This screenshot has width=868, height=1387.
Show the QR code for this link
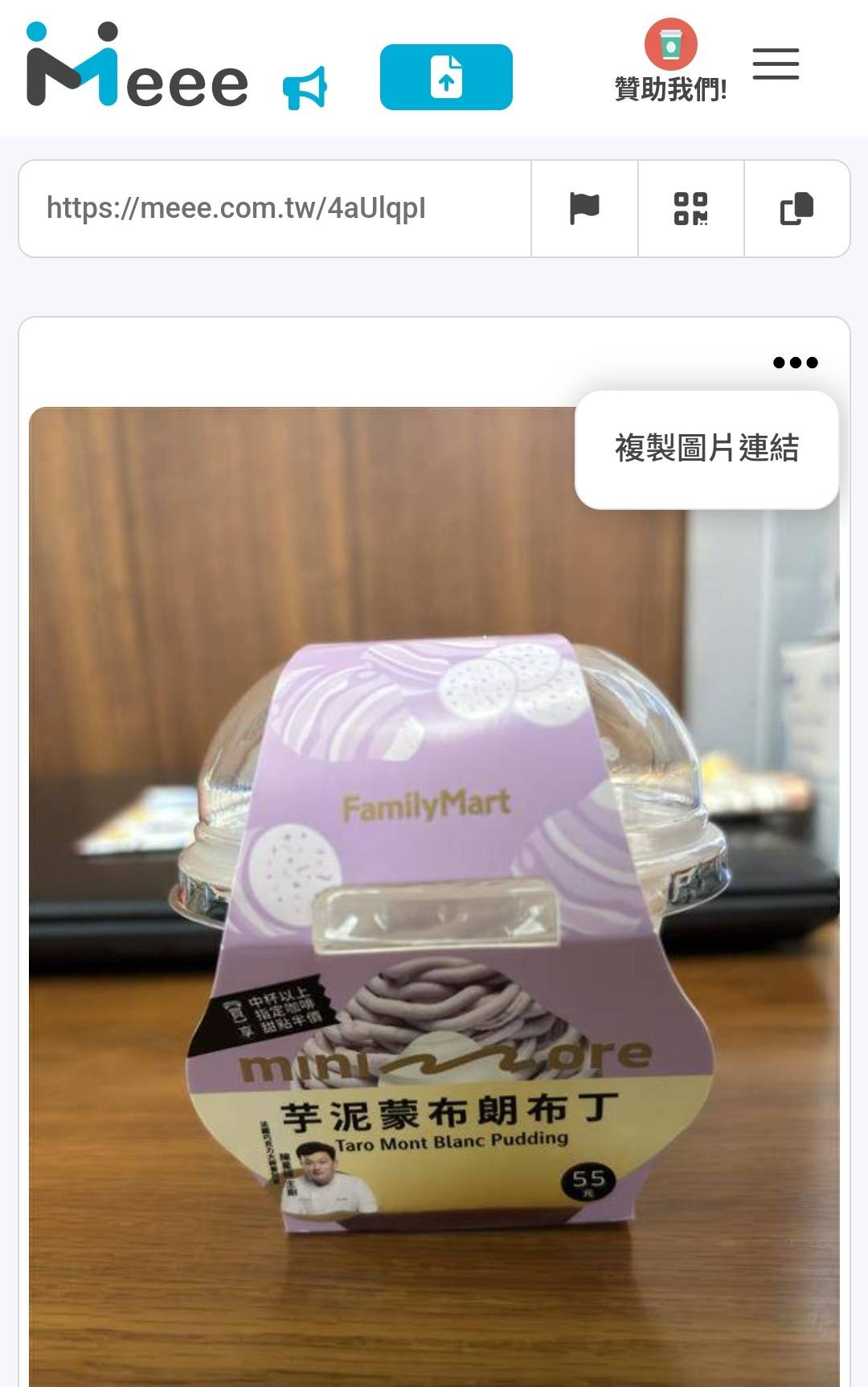pyautogui.click(x=691, y=208)
